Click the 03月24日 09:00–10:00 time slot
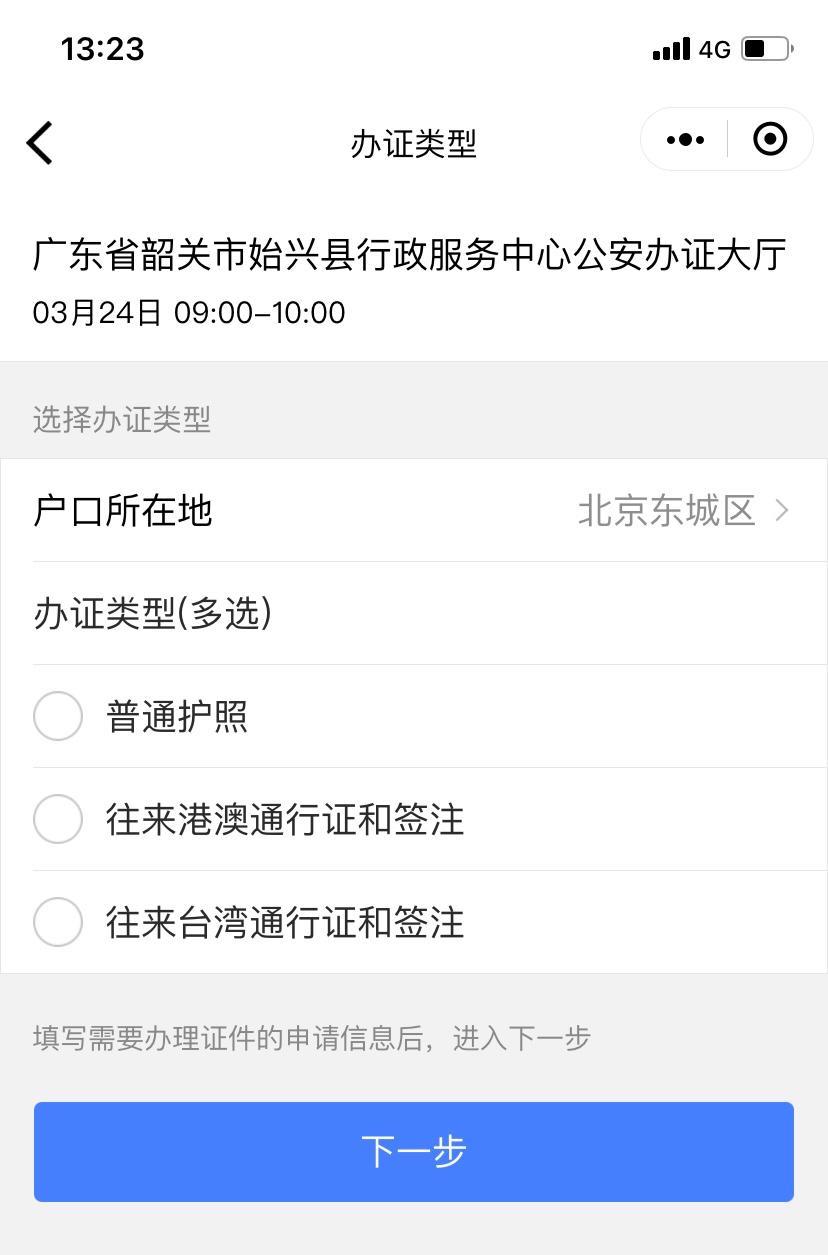This screenshot has height=1255, width=828. pyautogui.click(x=187, y=312)
